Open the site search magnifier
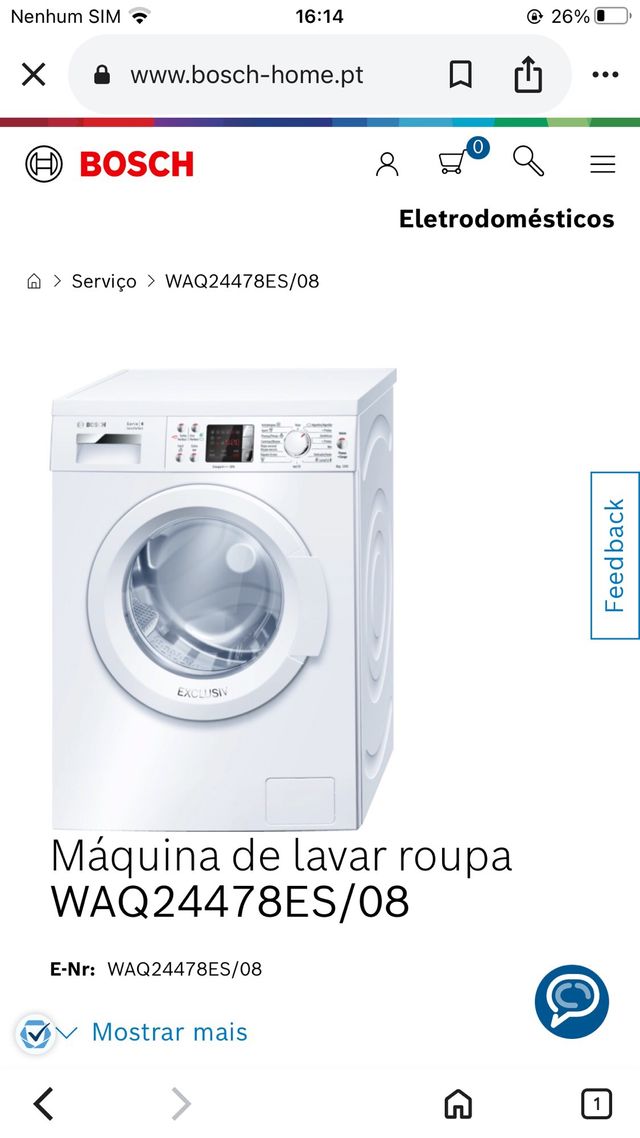Image resolution: width=640 pixels, height=1138 pixels. coord(528,161)
